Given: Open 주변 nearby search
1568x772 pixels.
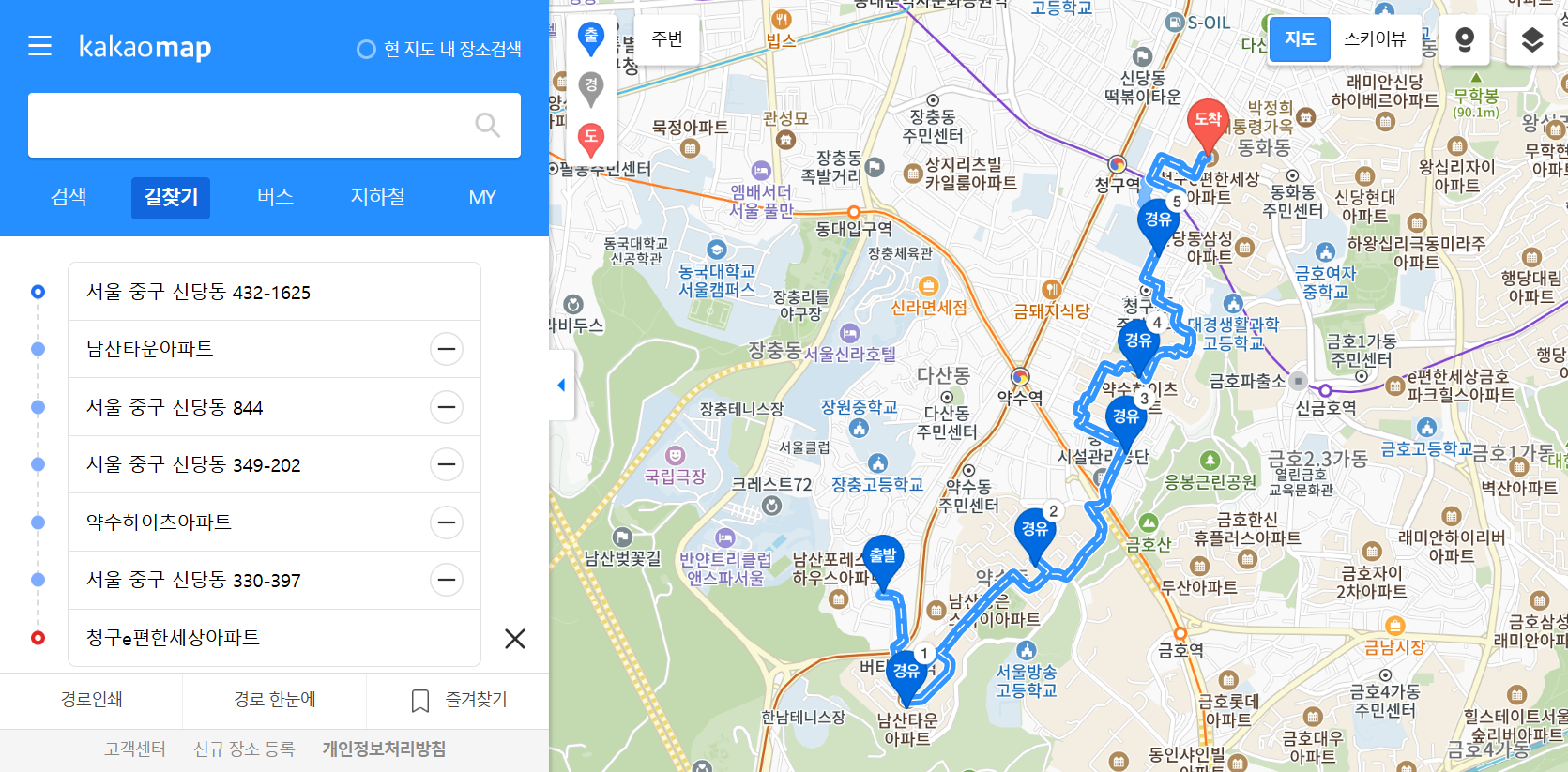Looking at the screenshot, I should tap(667, 39).
